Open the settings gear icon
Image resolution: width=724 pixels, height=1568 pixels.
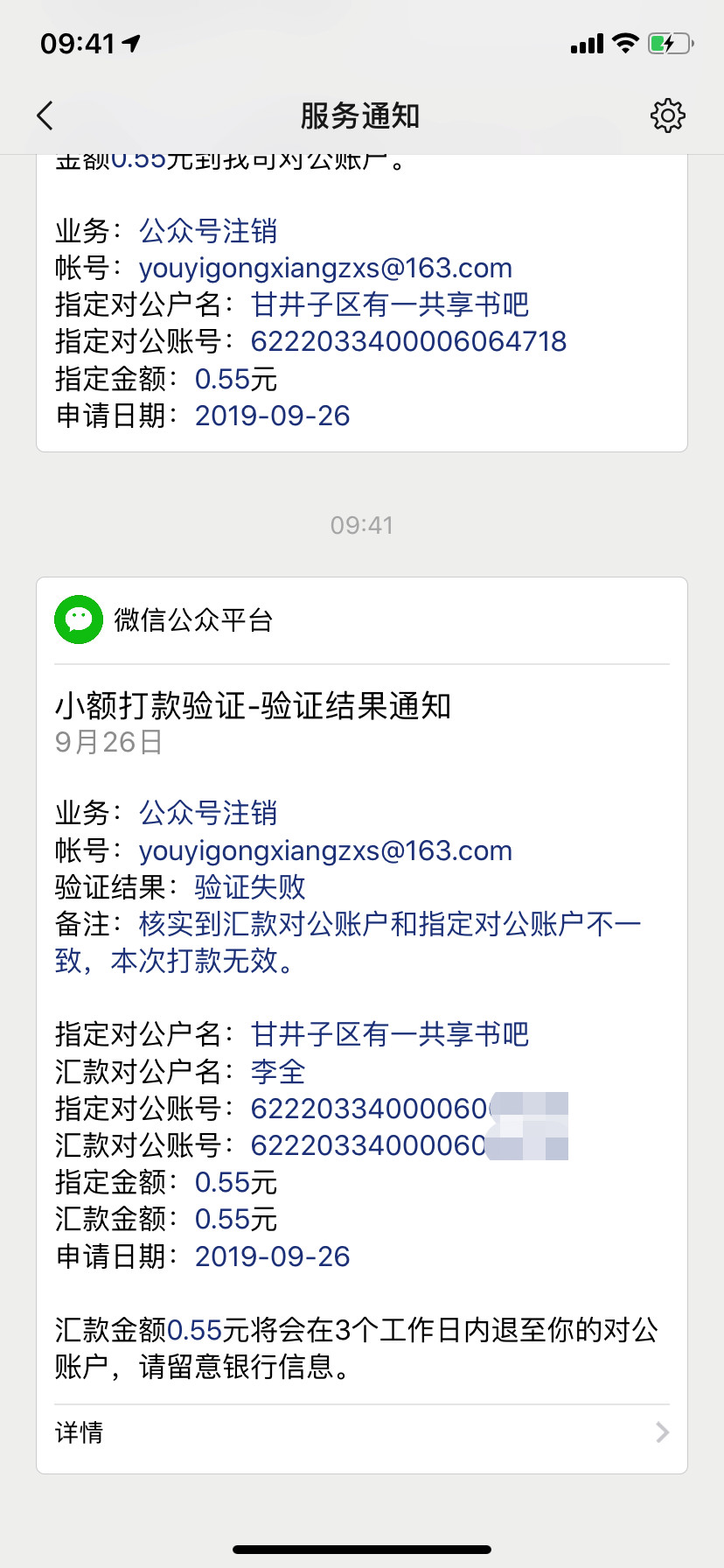click(x=667, y=115)
